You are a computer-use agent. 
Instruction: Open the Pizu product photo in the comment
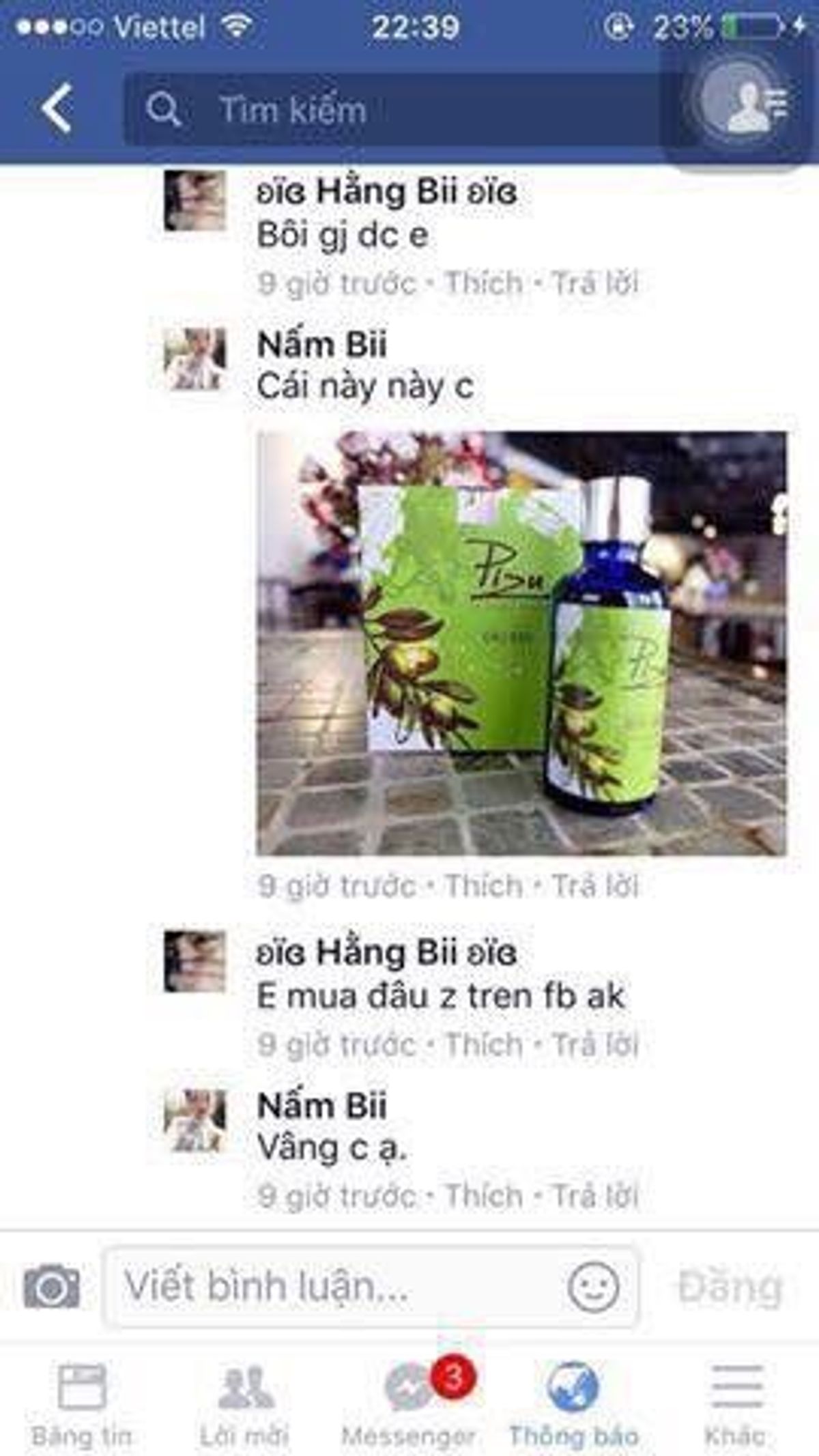[x=521, y=643]
